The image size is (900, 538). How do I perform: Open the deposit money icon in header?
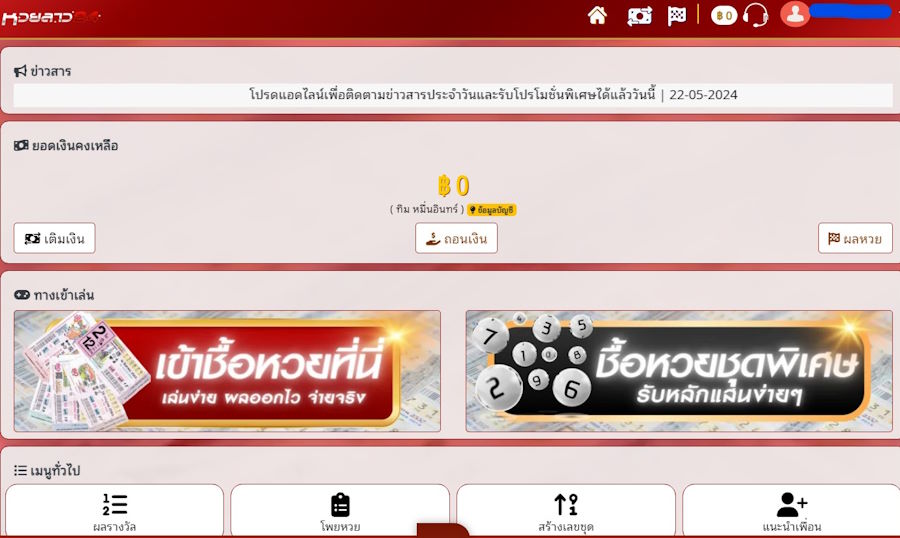(639, 15)
